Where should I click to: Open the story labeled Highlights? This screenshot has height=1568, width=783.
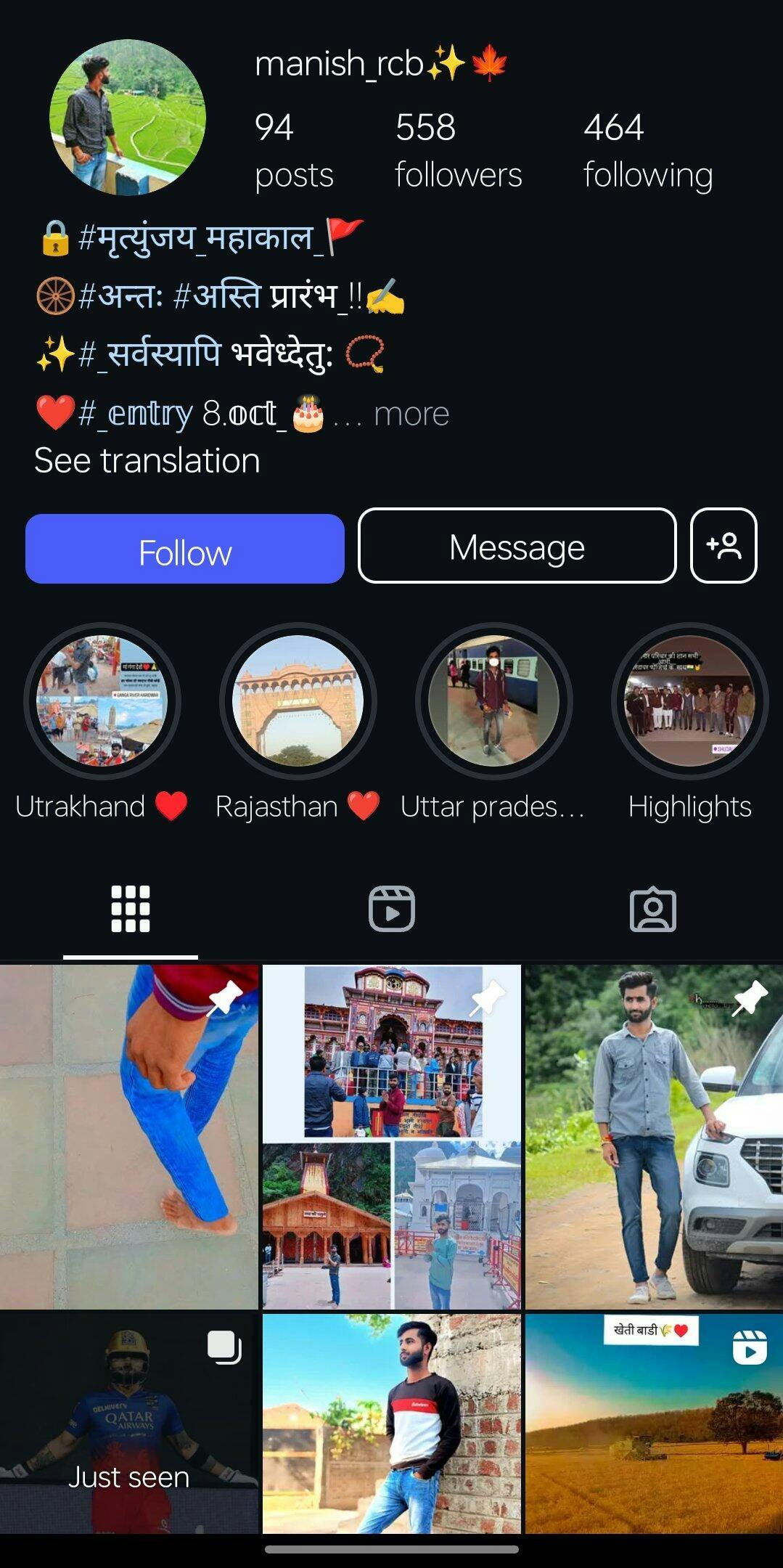click(689, 701)
